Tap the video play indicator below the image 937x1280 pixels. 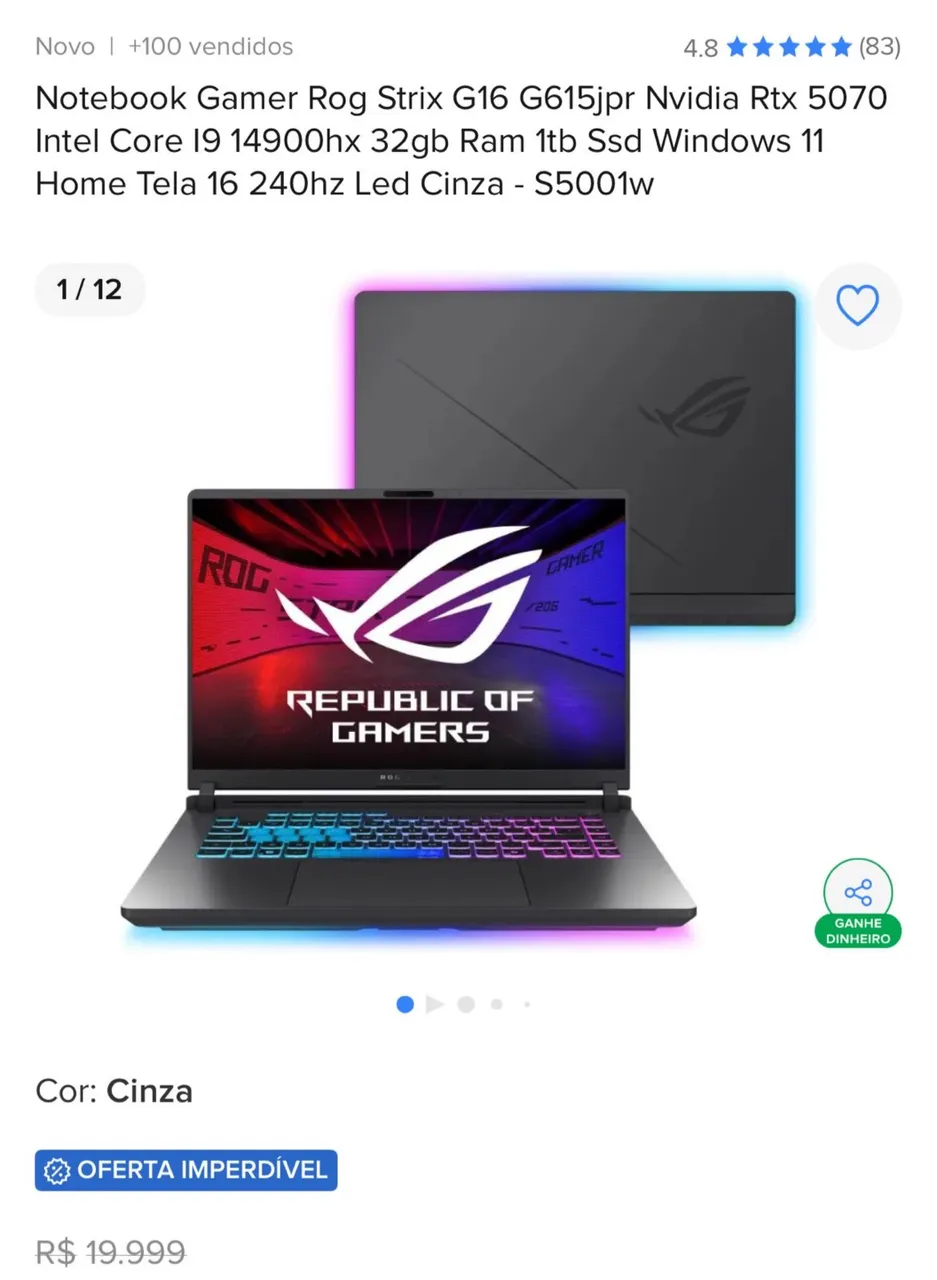[x=435, y=1004]
